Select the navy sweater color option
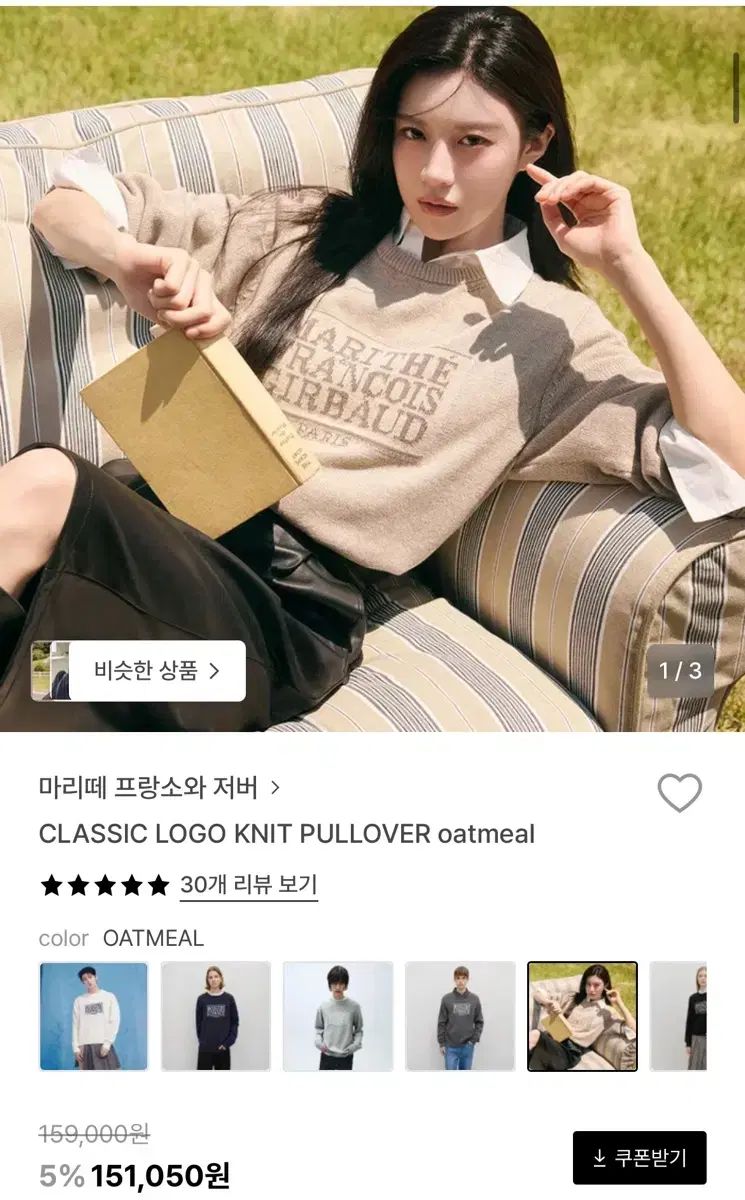This screenshot has height=1200, width=745. pyautogui.click(x=216, y=1016)
